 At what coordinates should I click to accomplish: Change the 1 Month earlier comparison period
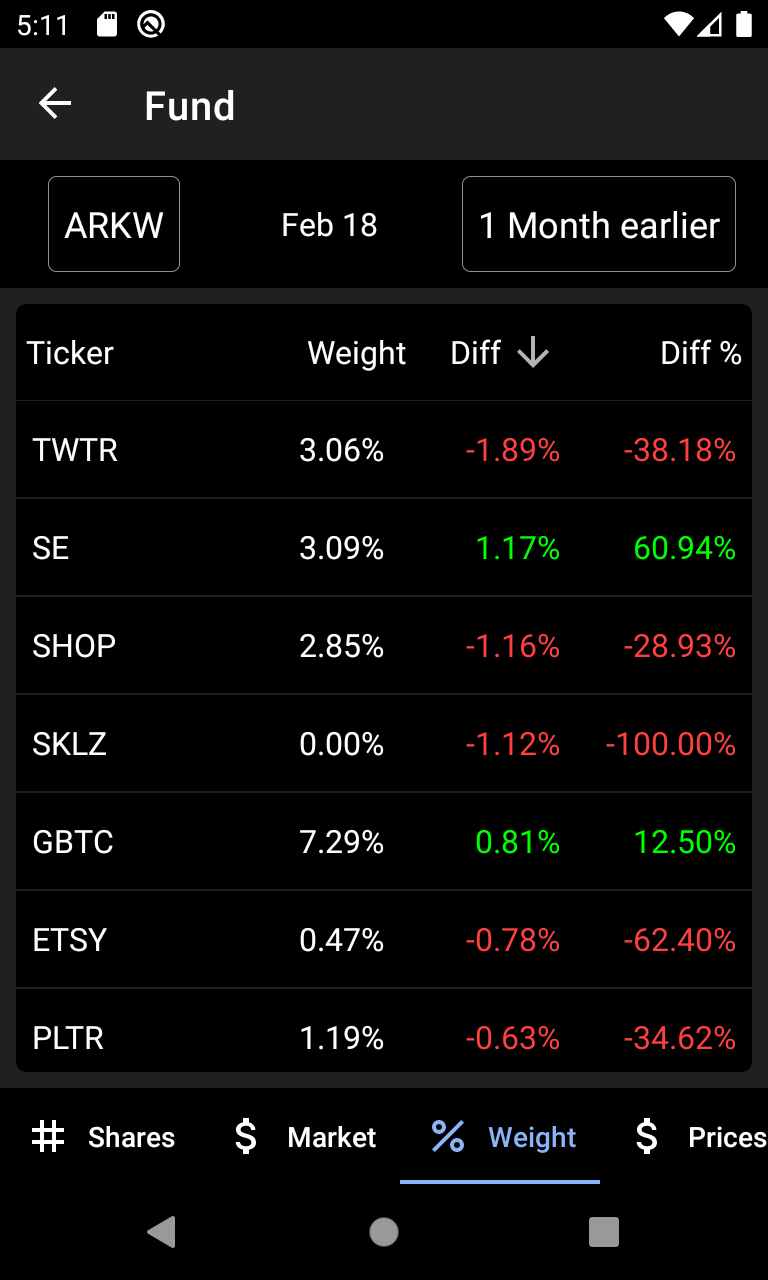[x=598, y=225]
